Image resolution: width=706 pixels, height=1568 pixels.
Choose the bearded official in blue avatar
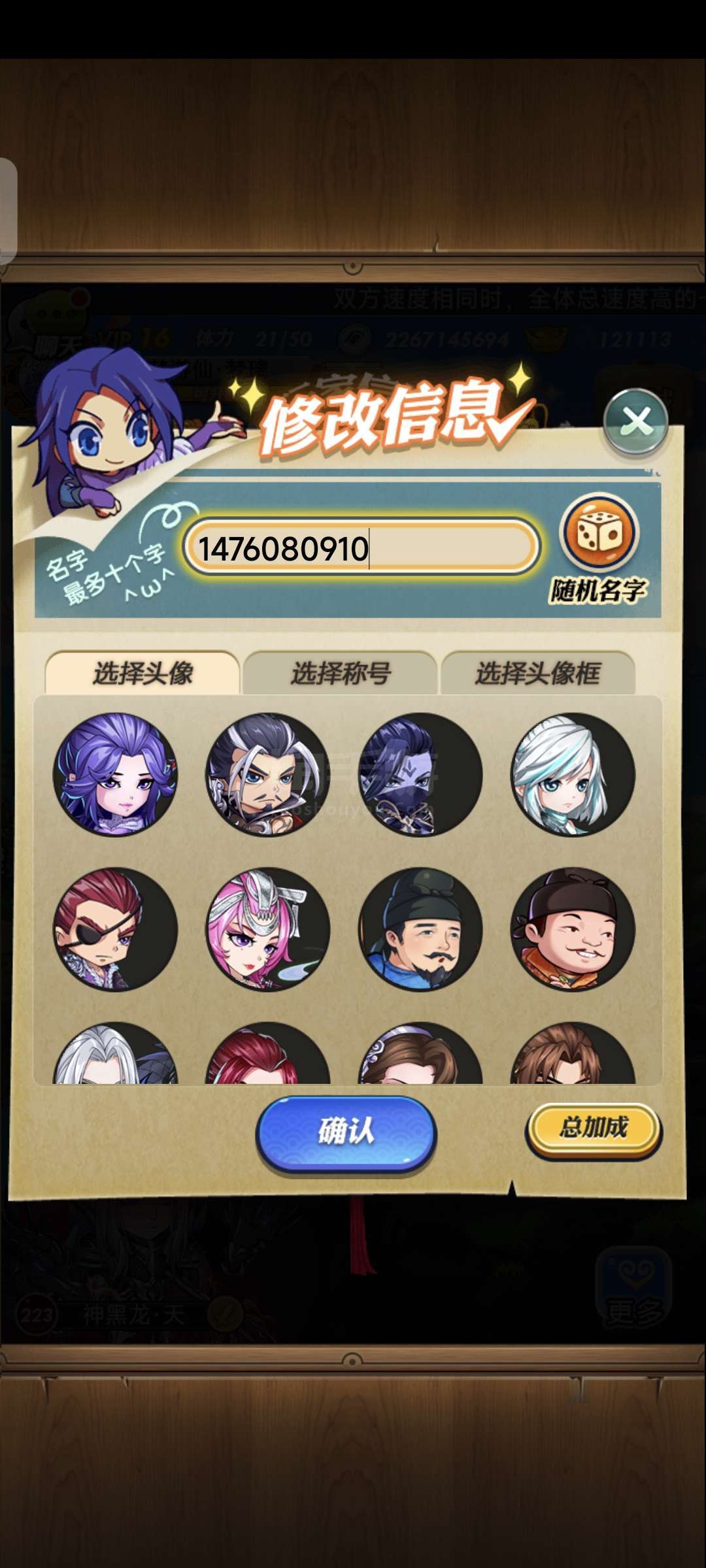pos(420,929)
